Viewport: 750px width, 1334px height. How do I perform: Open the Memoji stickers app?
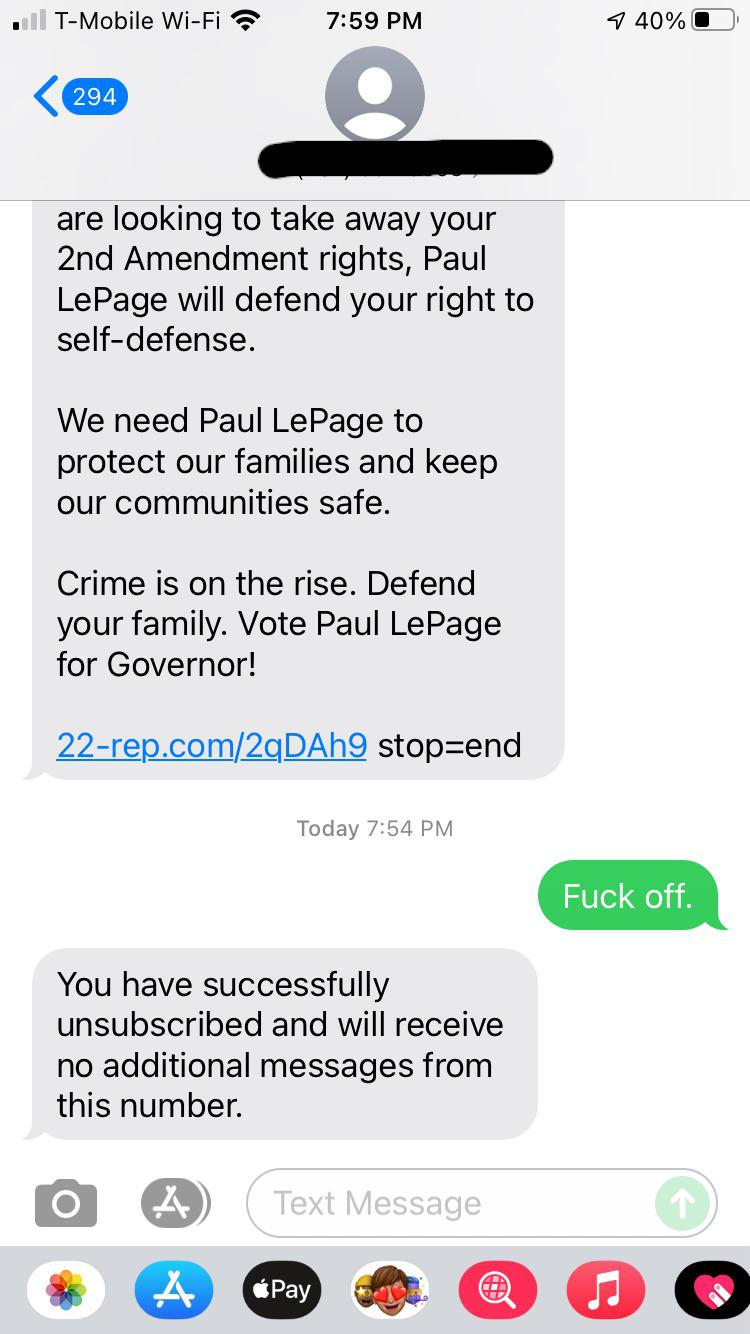pyautogui.click(x=390, y=1290)
